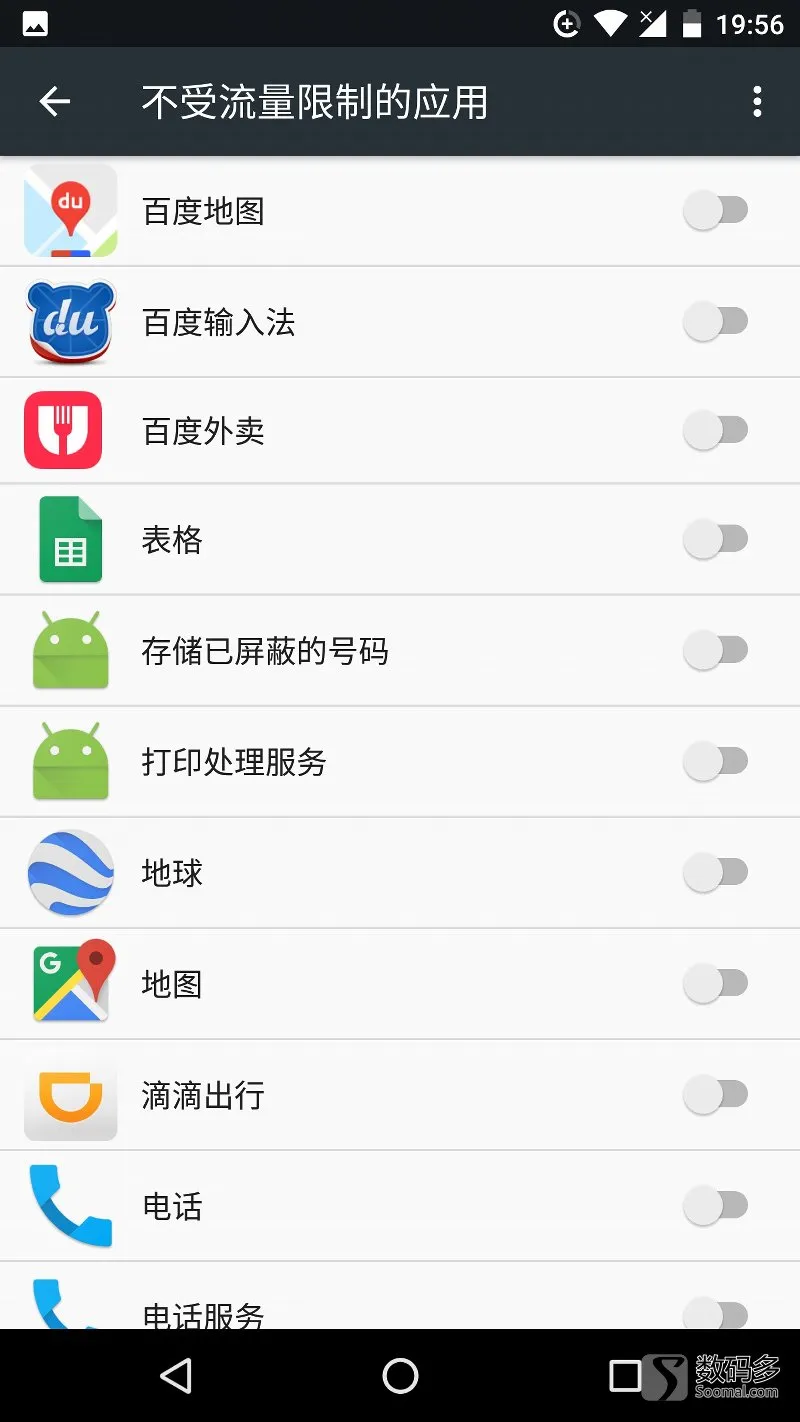
Task: Enable the 表格 toggle
Action: pos(716,540)
